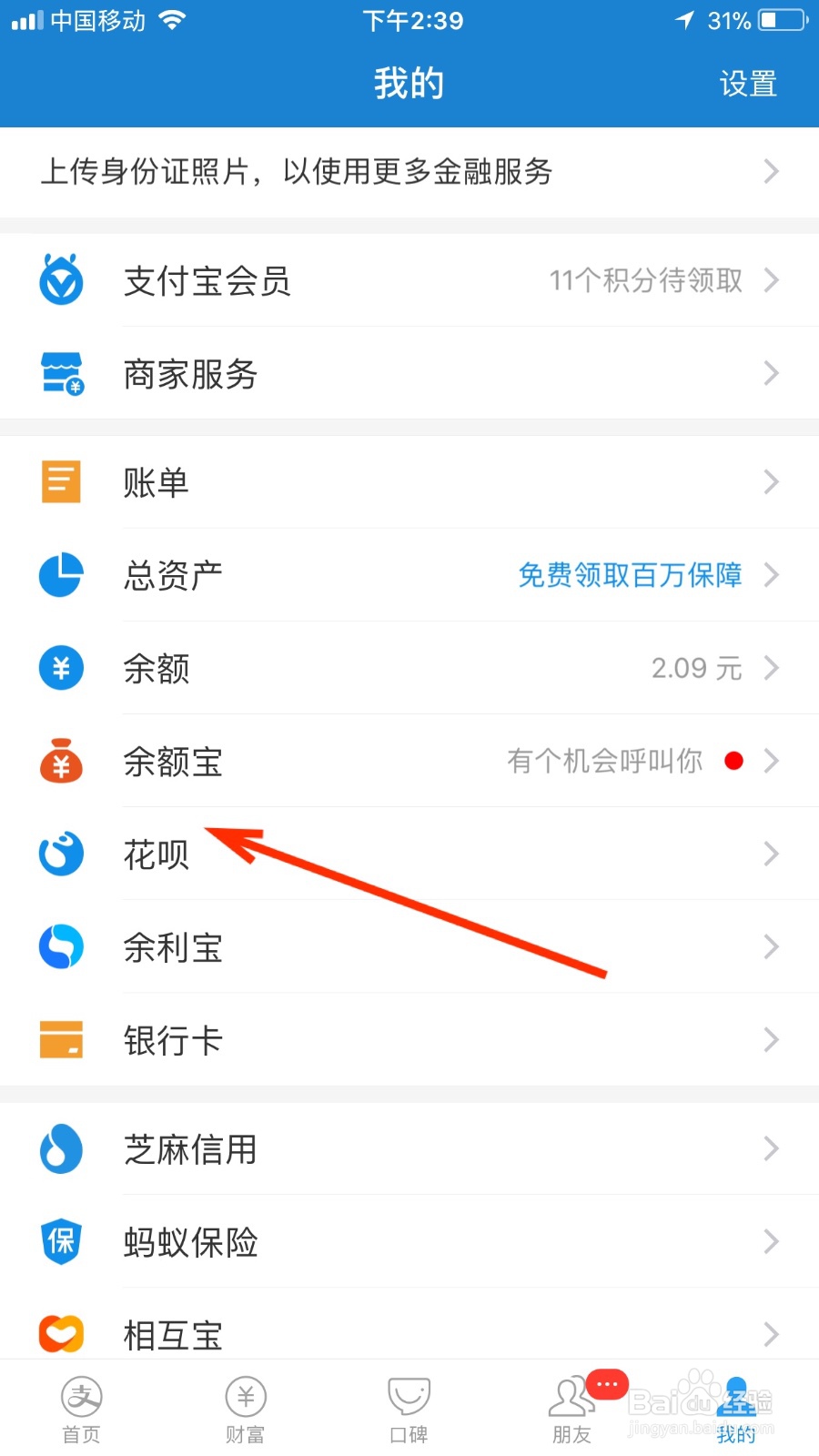Click the 总资产 pie chart icon

(60, 575)
